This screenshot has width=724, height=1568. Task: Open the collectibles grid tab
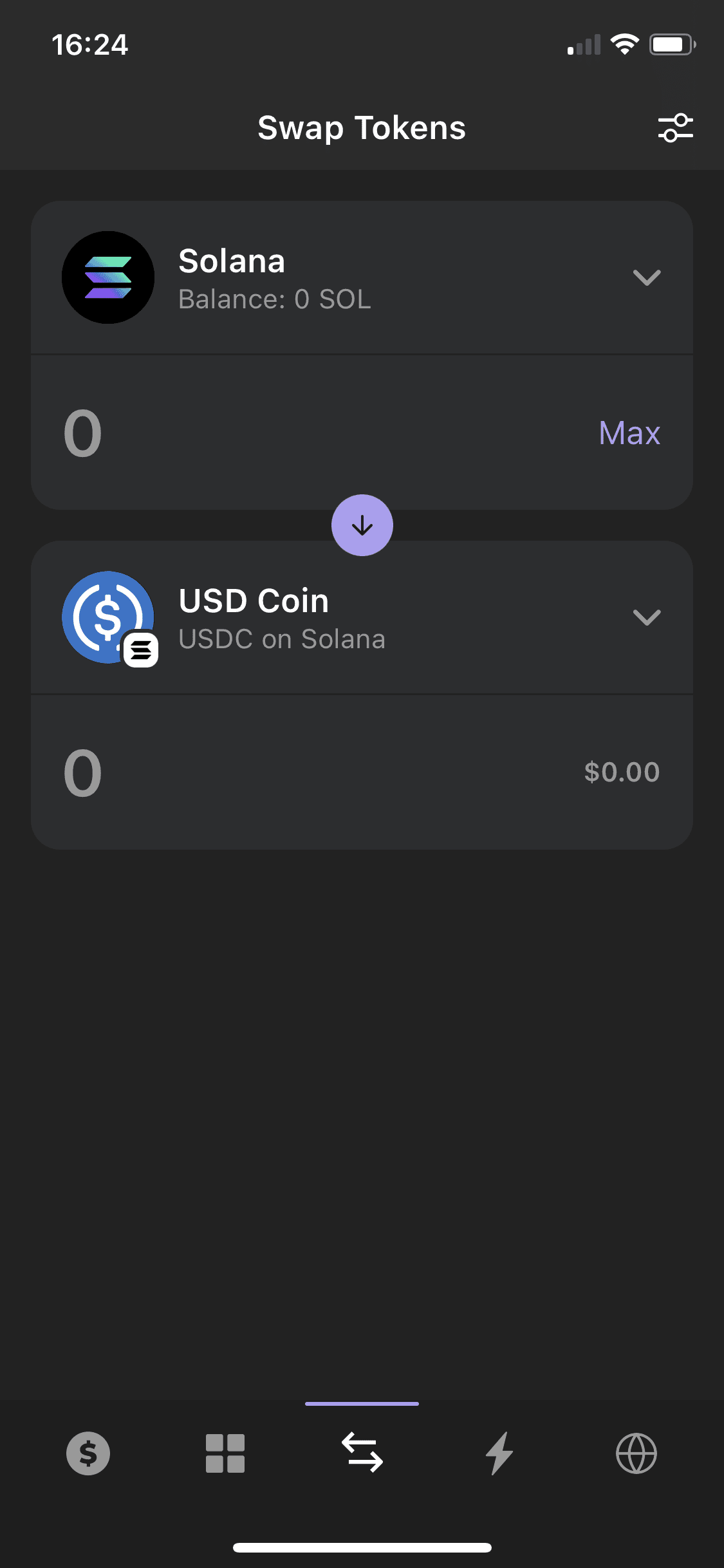225,1453
